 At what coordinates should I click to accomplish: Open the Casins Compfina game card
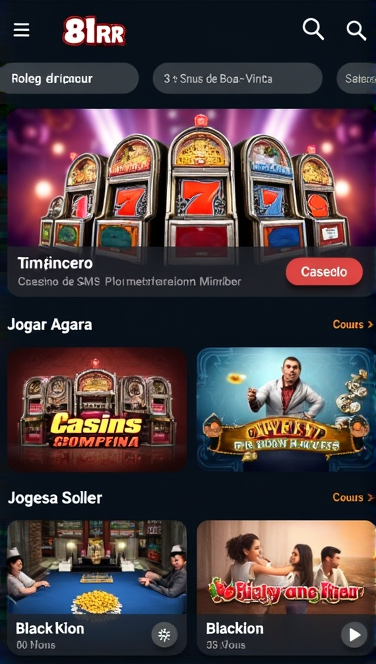[97, 409]
